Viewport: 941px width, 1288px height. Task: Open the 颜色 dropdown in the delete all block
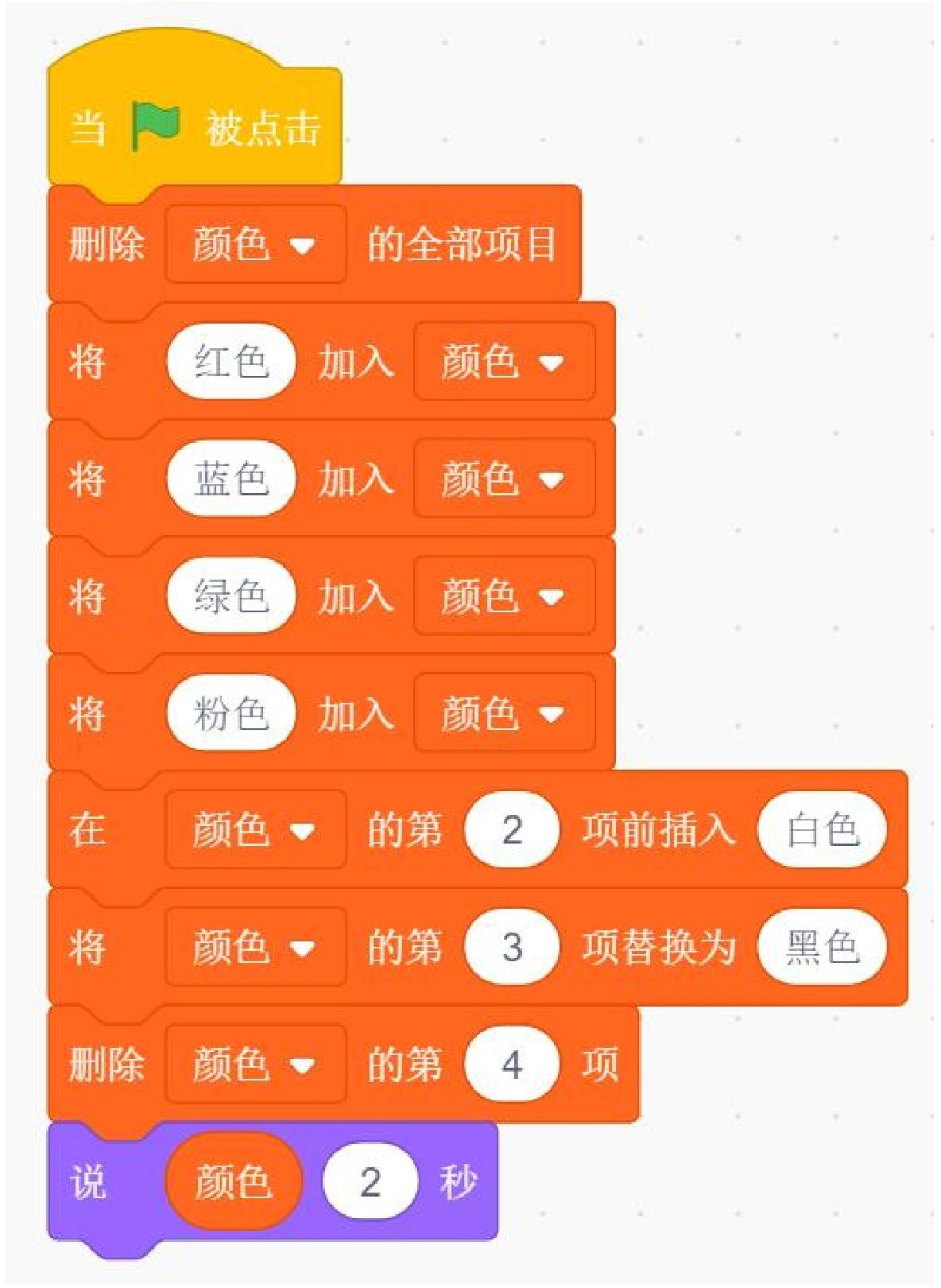click(x=255, y=246)
